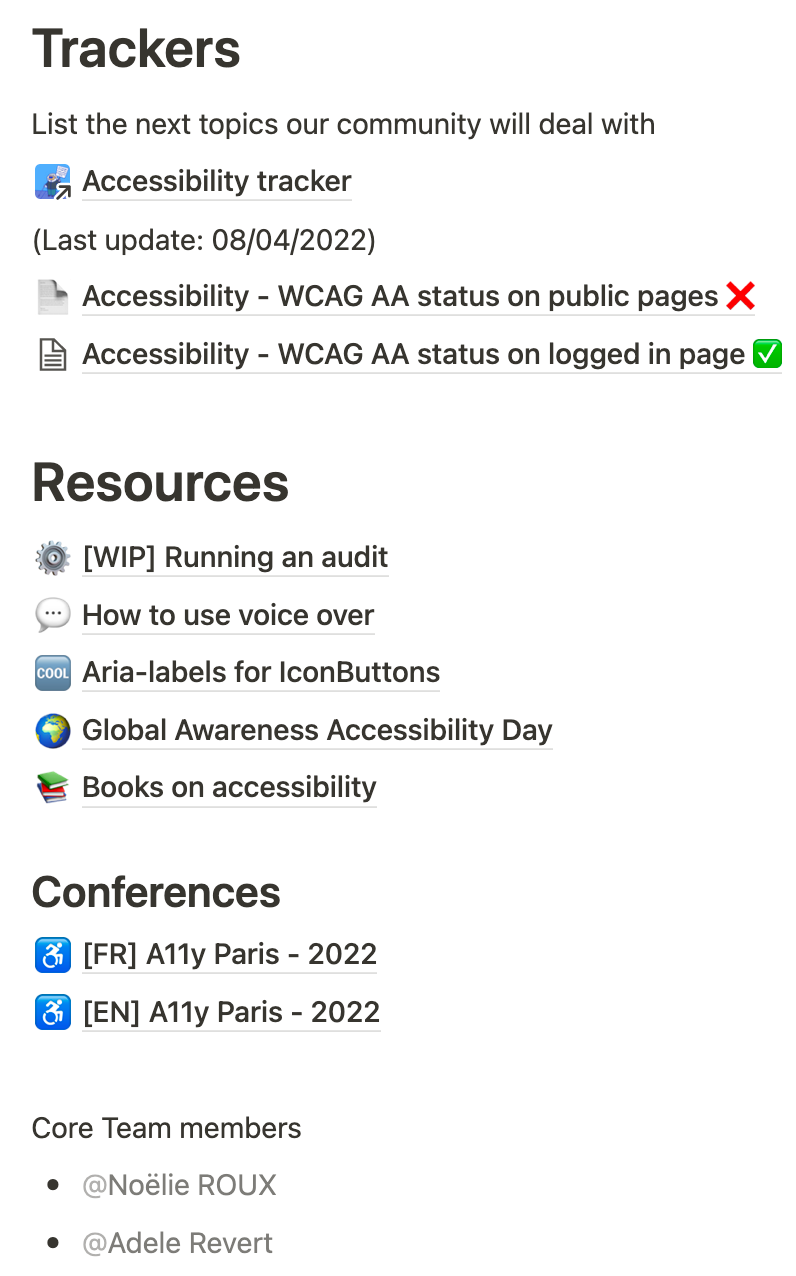Open the Accessibility tracker page
The width and height of the screenshot is (796, 1276).
216,182
